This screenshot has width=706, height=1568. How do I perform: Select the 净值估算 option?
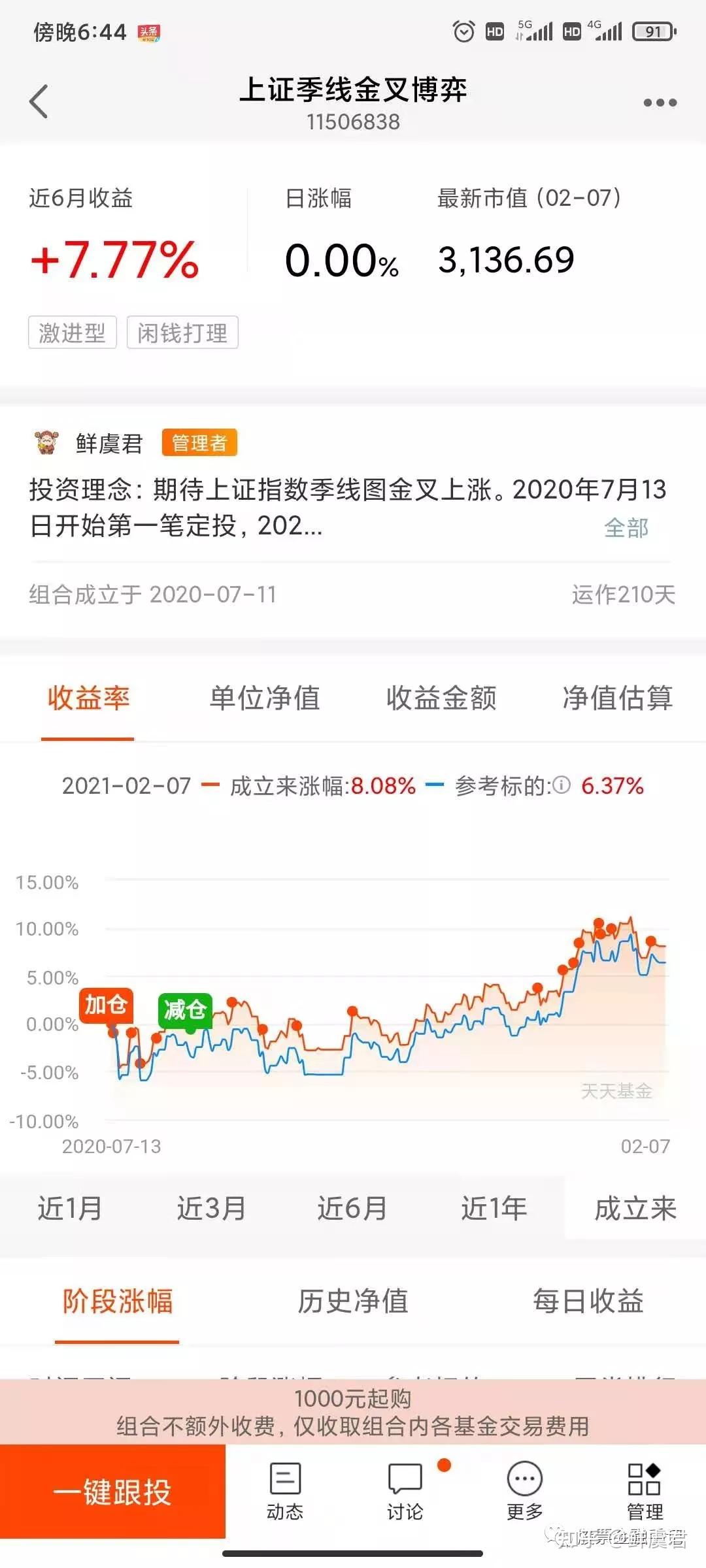point(618,699)
